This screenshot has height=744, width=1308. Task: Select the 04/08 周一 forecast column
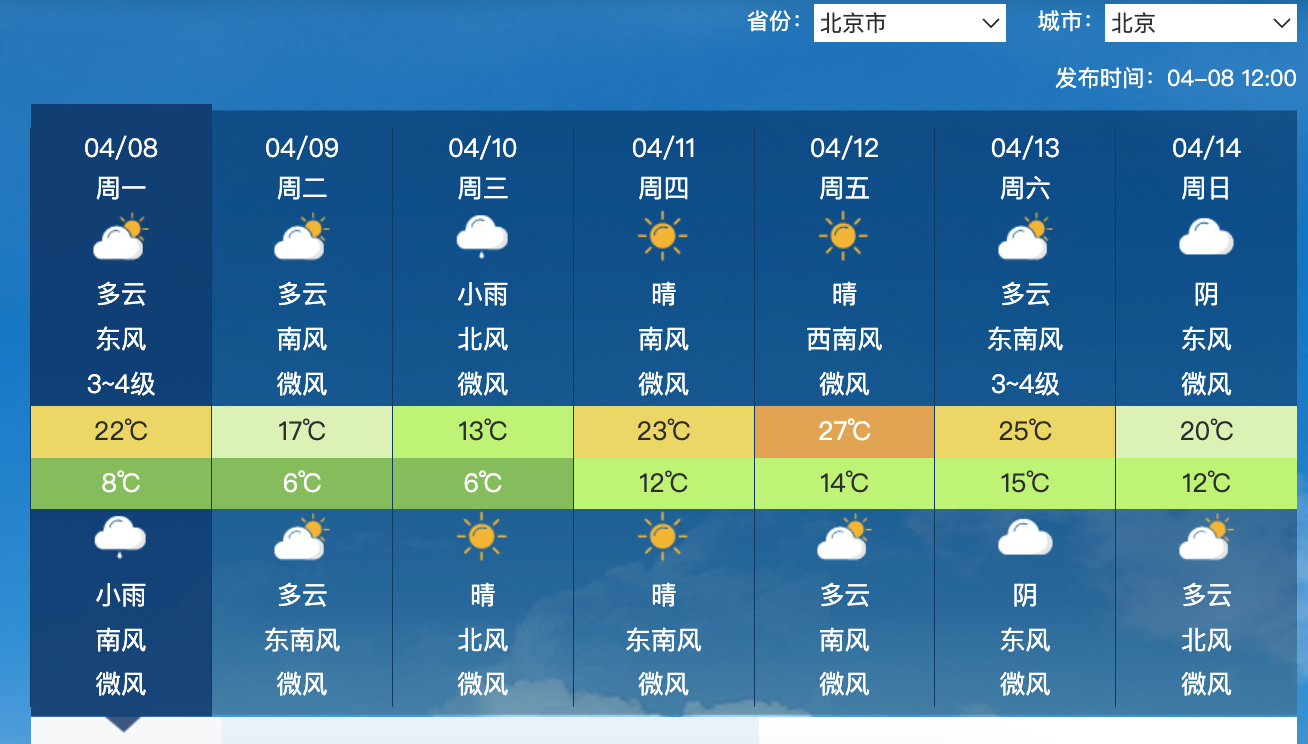tap(121, 167)
